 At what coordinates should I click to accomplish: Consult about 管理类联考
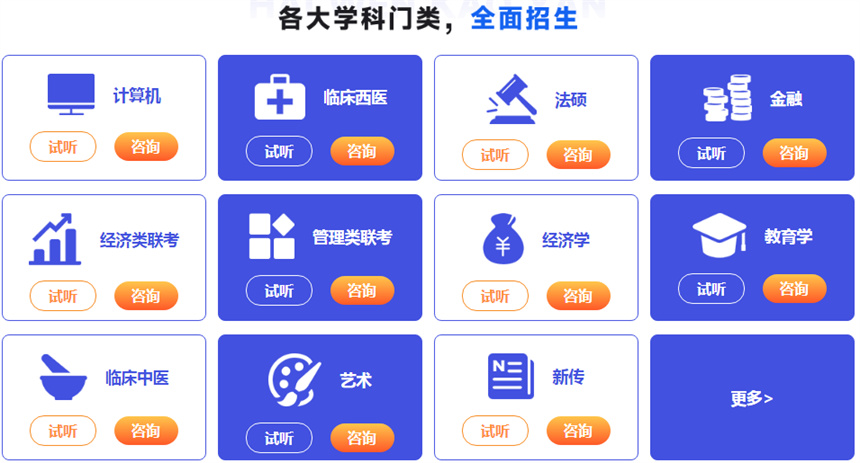[362, 291]
